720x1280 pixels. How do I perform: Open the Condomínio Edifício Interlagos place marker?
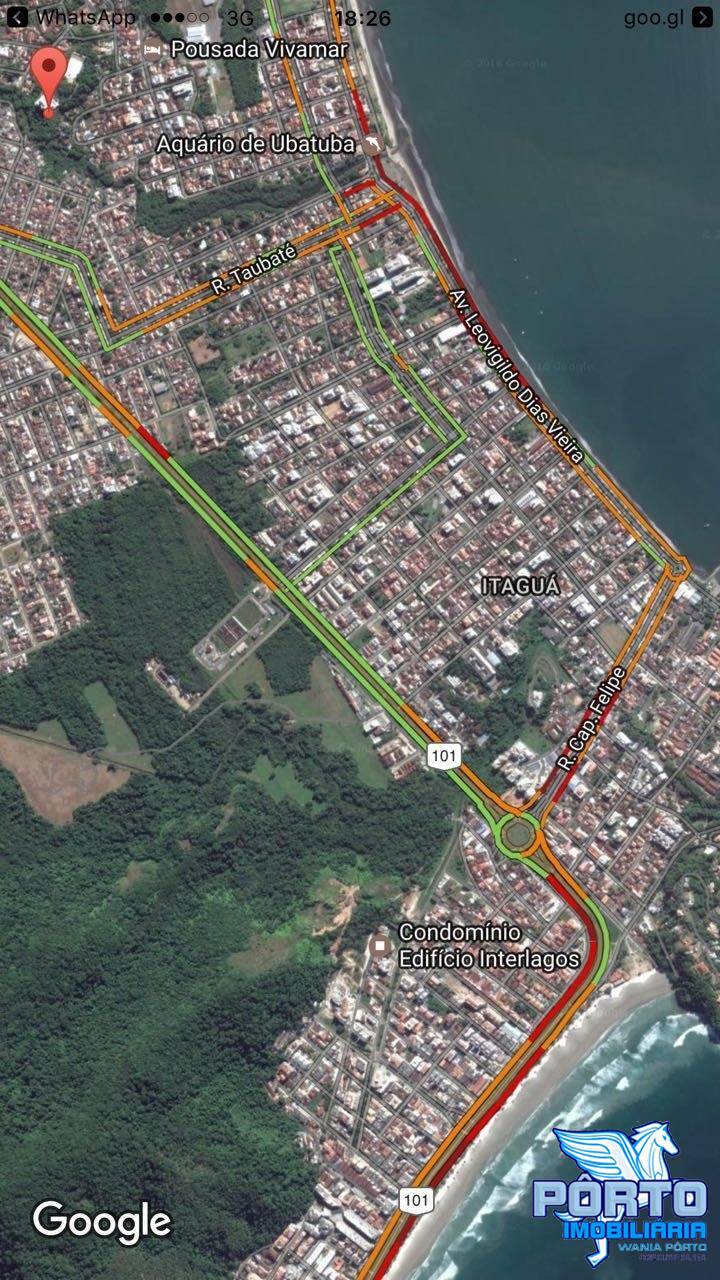(379, 944)
